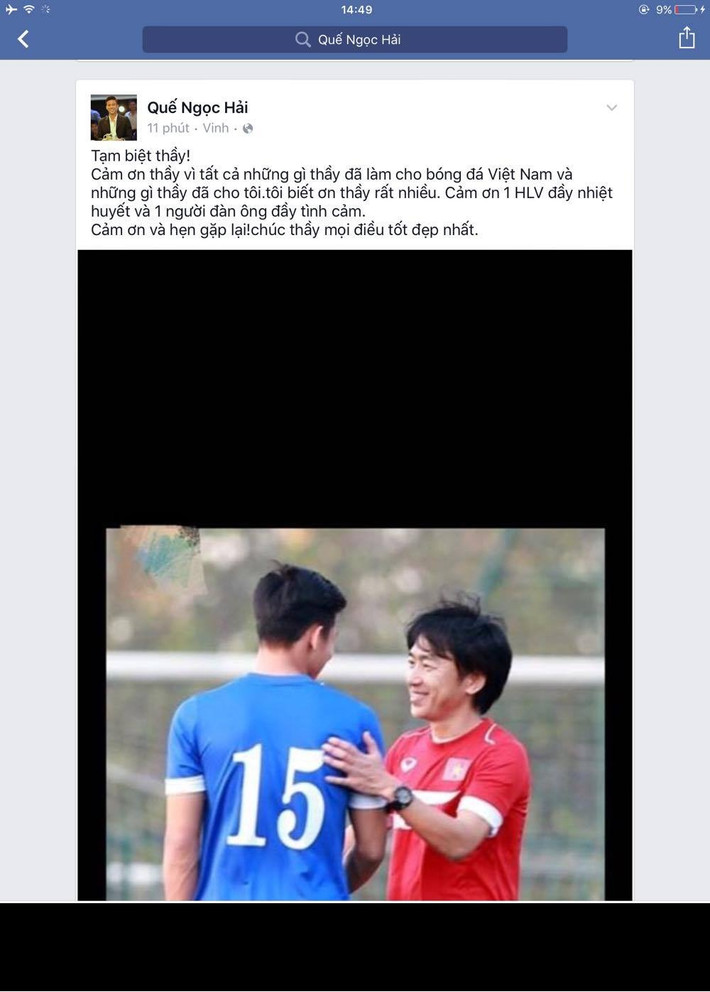
Task: Go back with the top-left arrow
Action: pos(23,39)
